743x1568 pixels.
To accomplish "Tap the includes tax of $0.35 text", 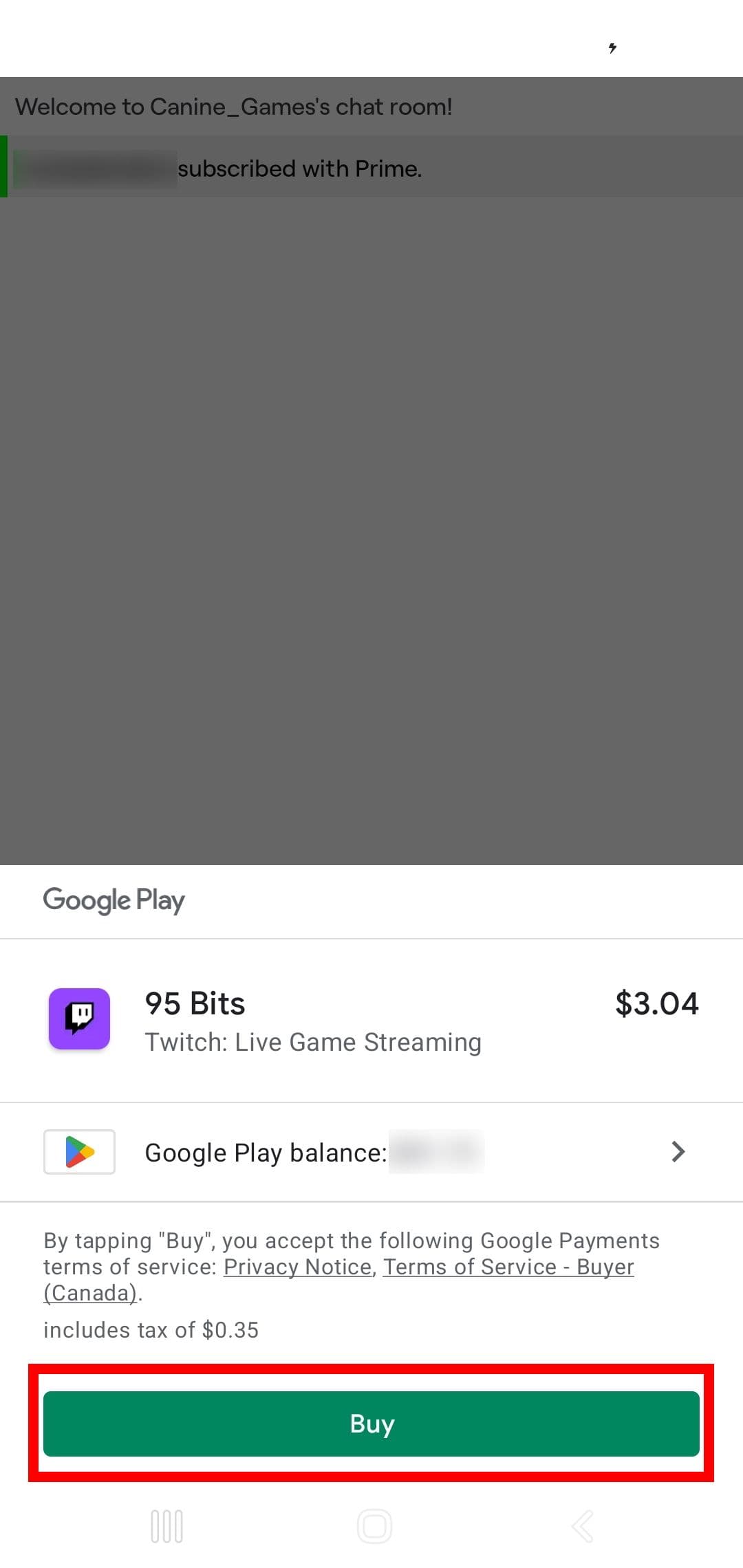I will point(150,1329).
